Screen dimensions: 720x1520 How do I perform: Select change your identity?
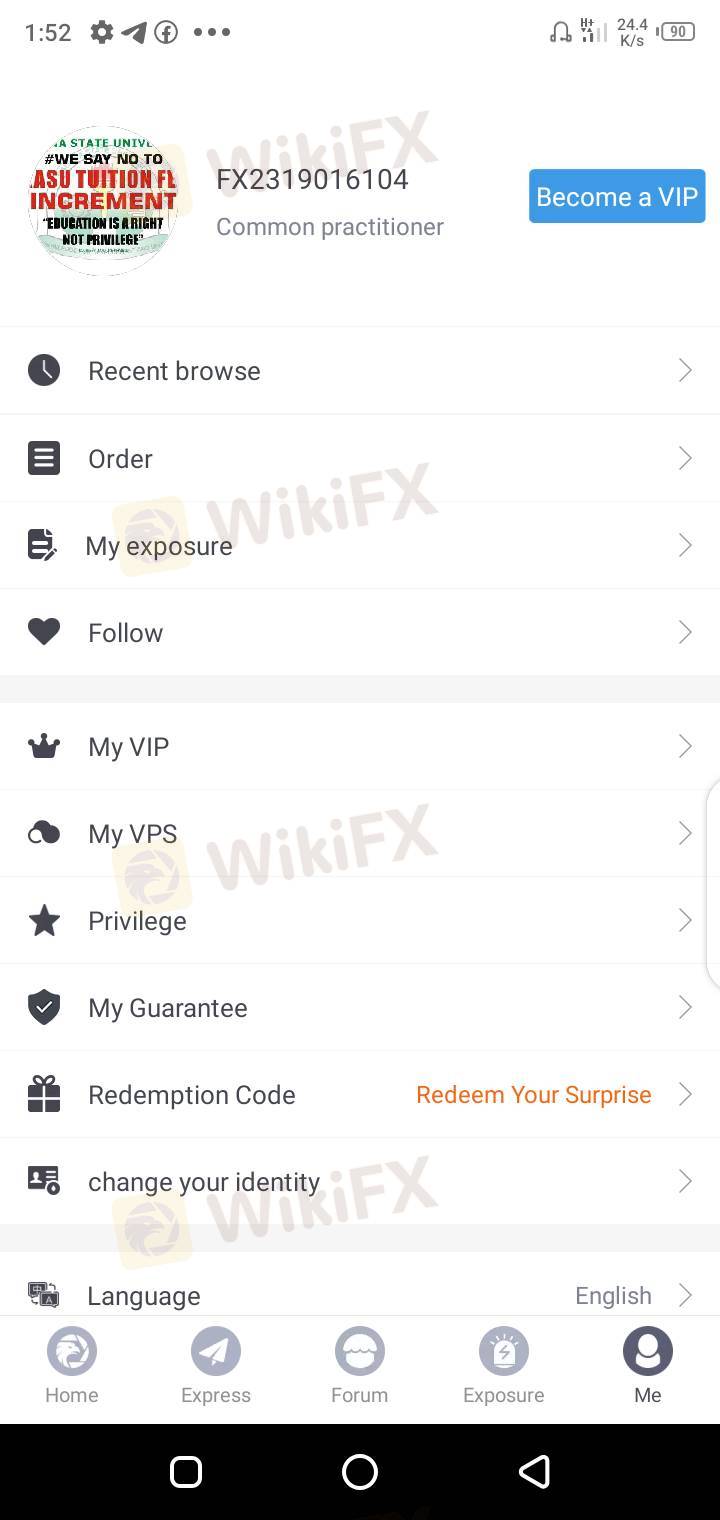coord(360,1181)
